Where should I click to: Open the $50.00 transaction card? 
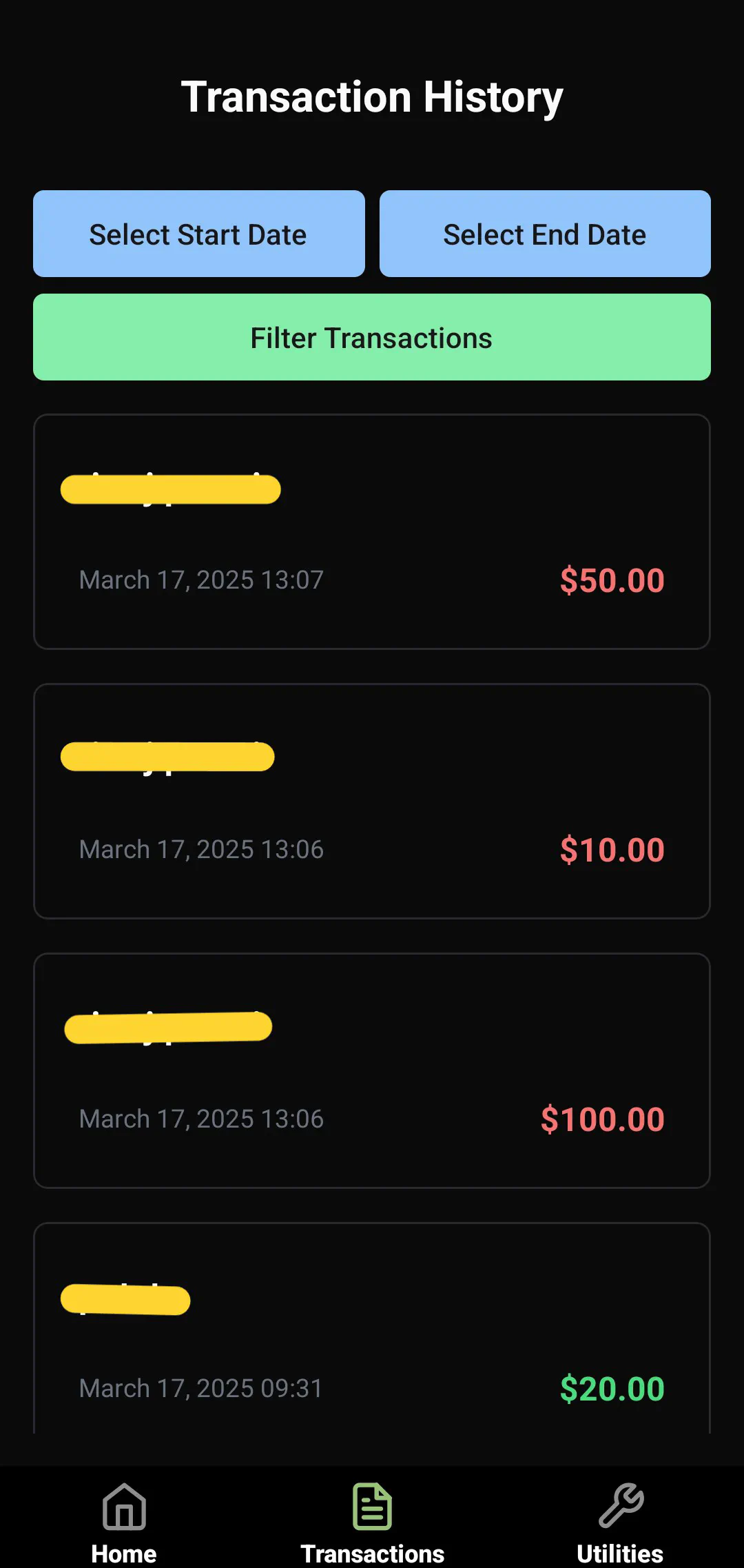[371, 531]
